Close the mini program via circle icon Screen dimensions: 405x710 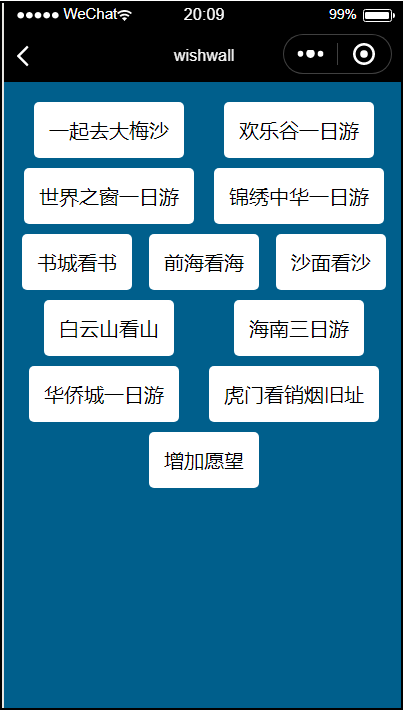tap(364, 54)
